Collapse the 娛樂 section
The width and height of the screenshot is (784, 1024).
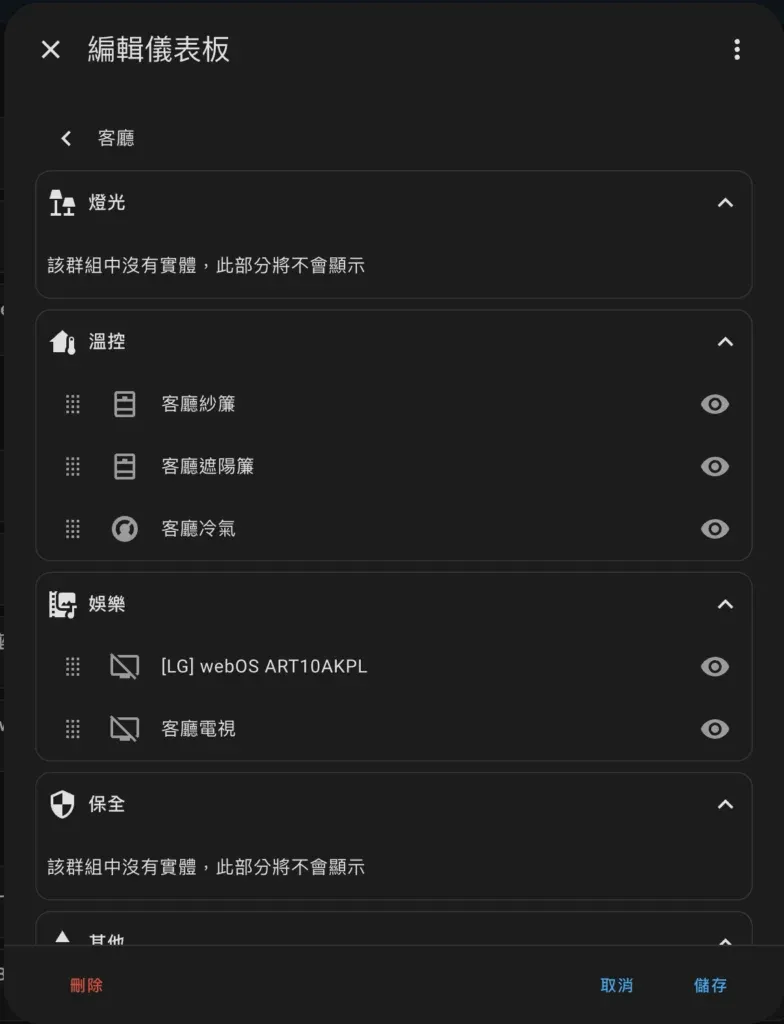click(726, 604)
